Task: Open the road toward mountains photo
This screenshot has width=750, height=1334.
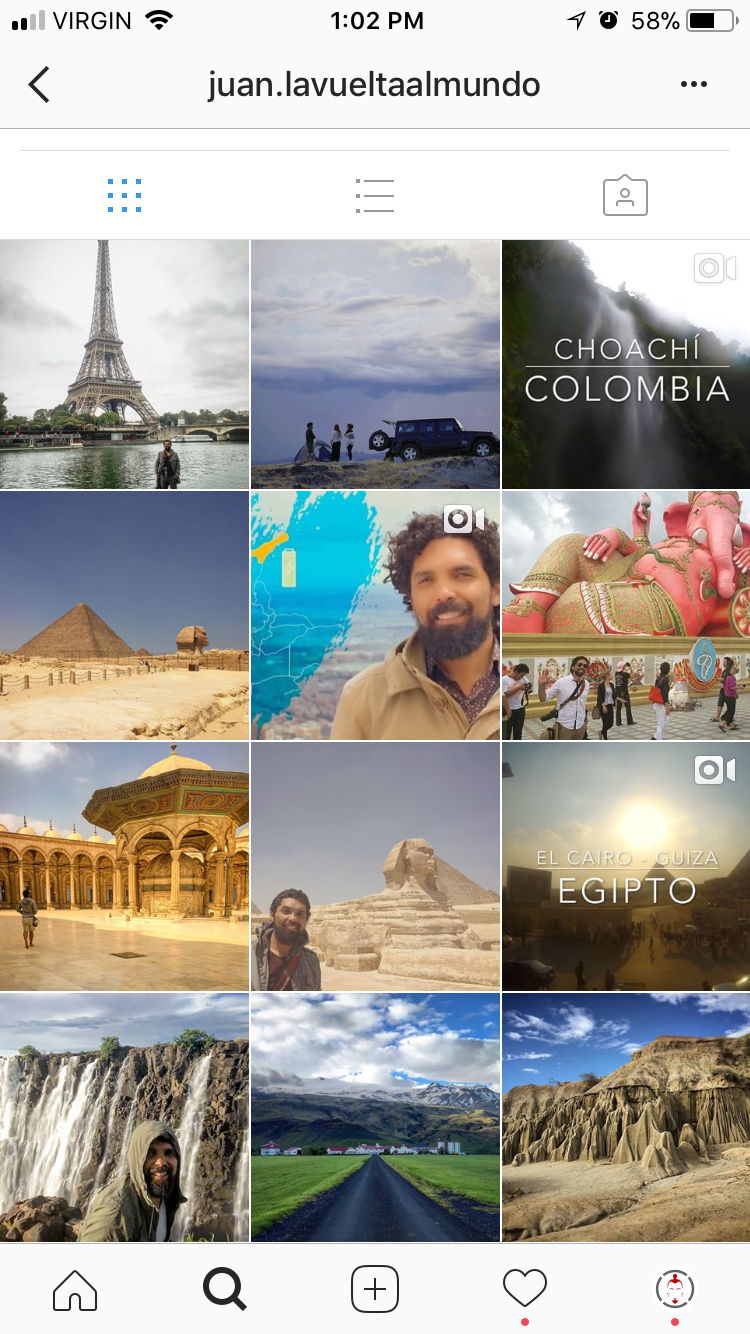Action: tap(375, 1117)
